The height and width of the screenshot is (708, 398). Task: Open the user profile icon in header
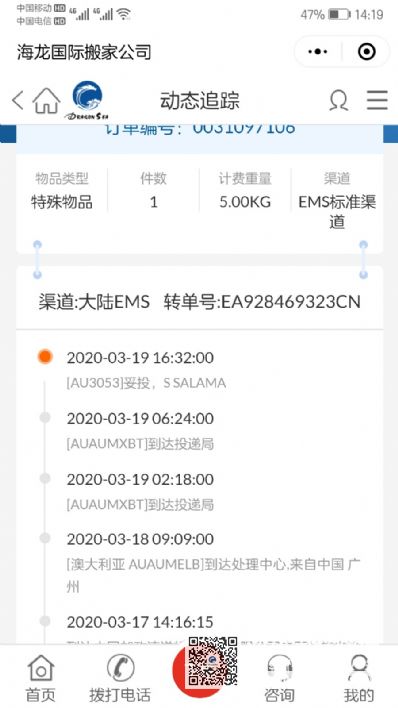[338, 100]
